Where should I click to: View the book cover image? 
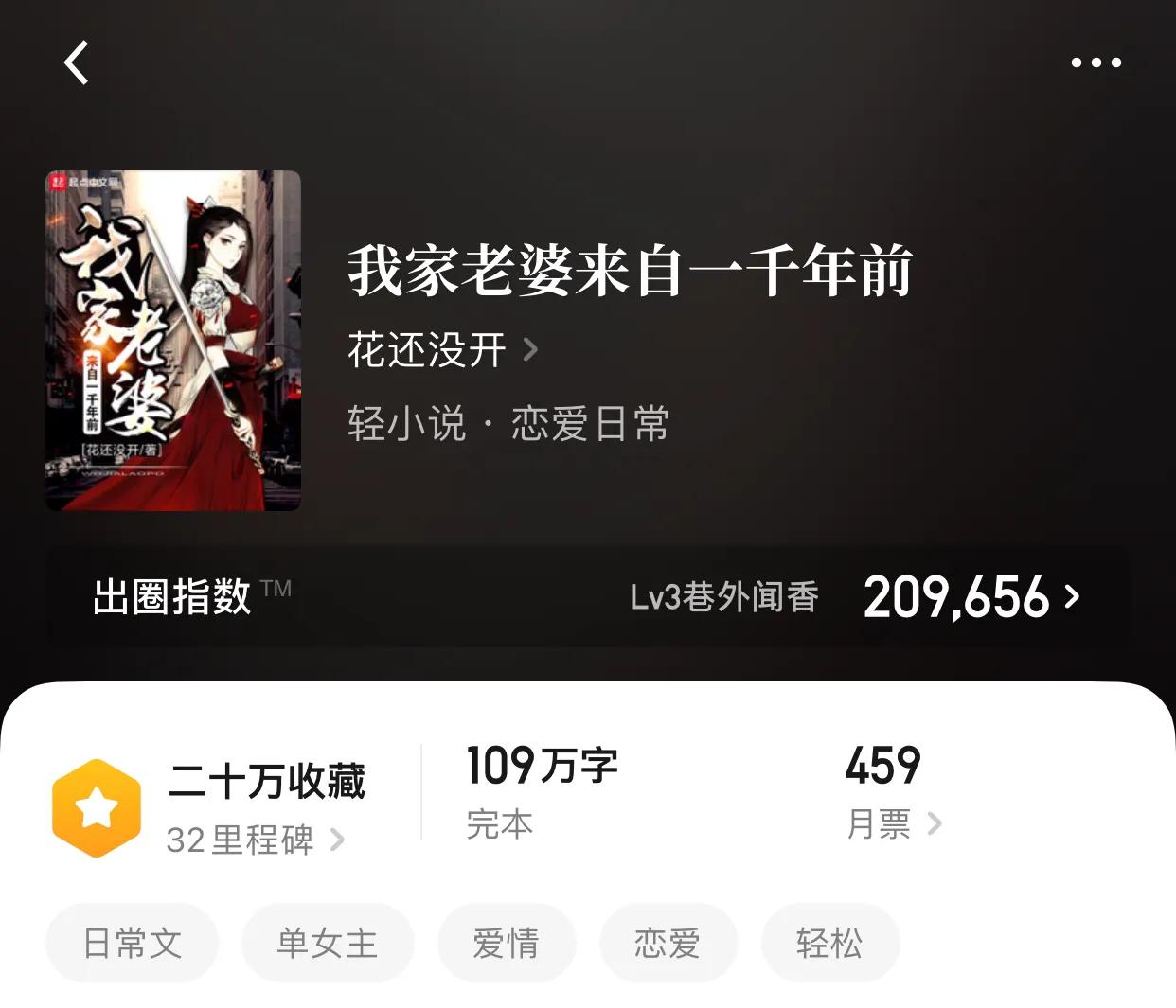point(173,341)
